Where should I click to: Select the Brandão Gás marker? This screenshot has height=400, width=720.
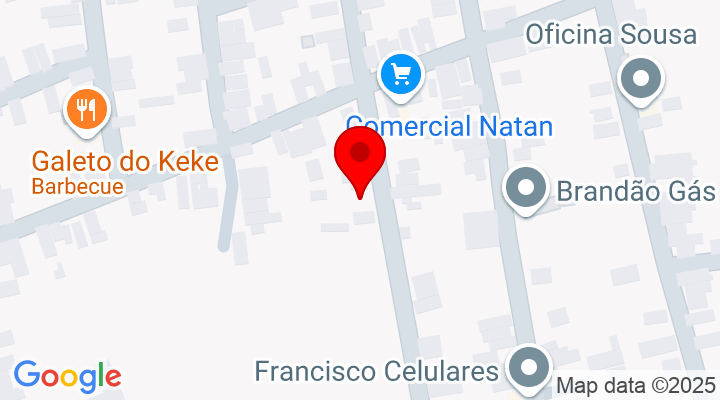pos(525,187)
